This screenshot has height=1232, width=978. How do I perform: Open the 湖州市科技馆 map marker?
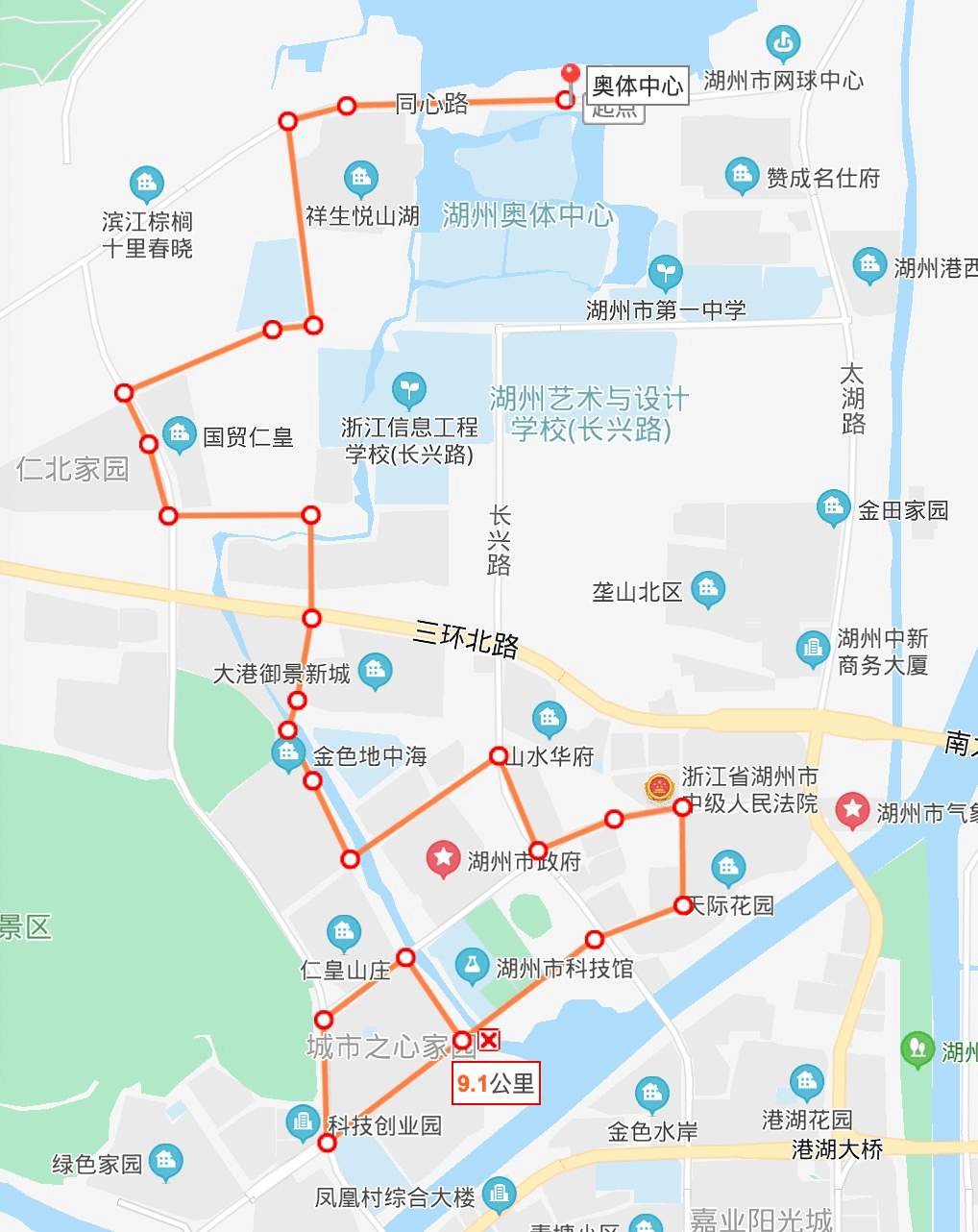click(471, 966)
